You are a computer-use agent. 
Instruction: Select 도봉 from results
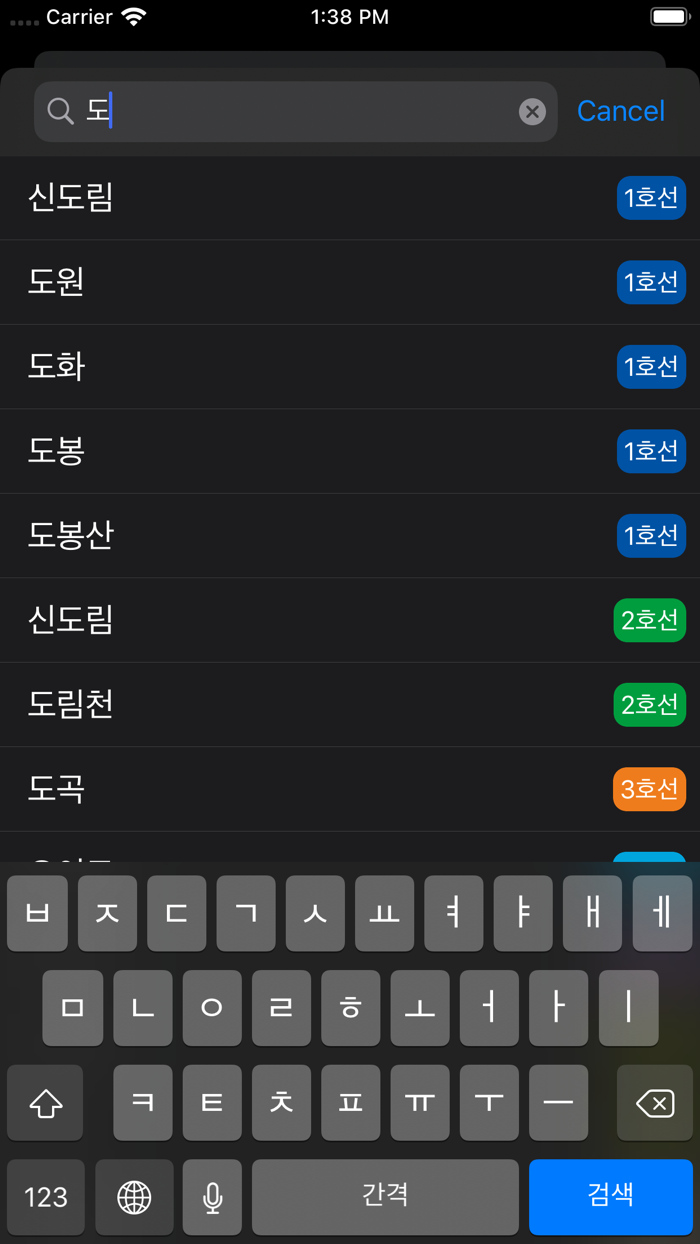[x=350, y=451]
